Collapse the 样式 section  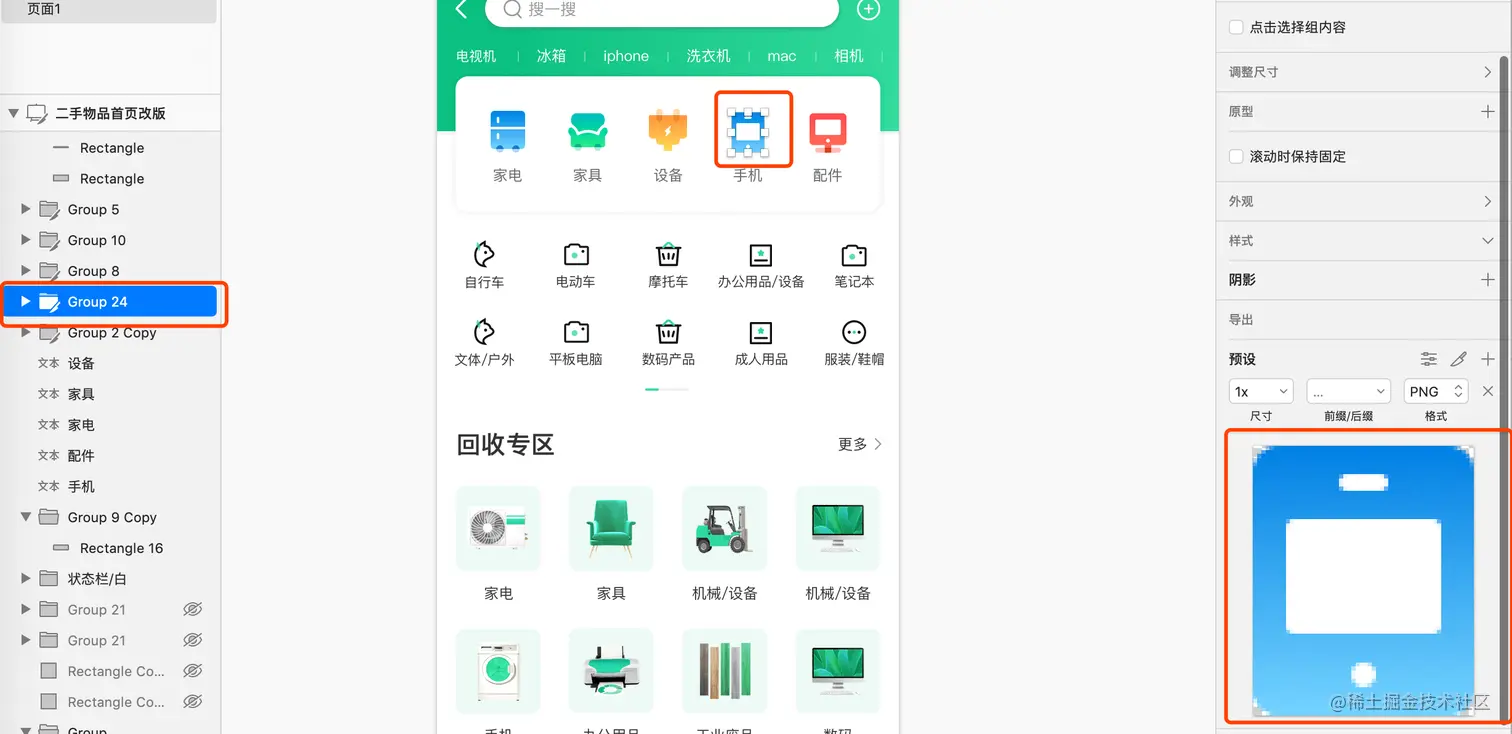(1488, 241)
